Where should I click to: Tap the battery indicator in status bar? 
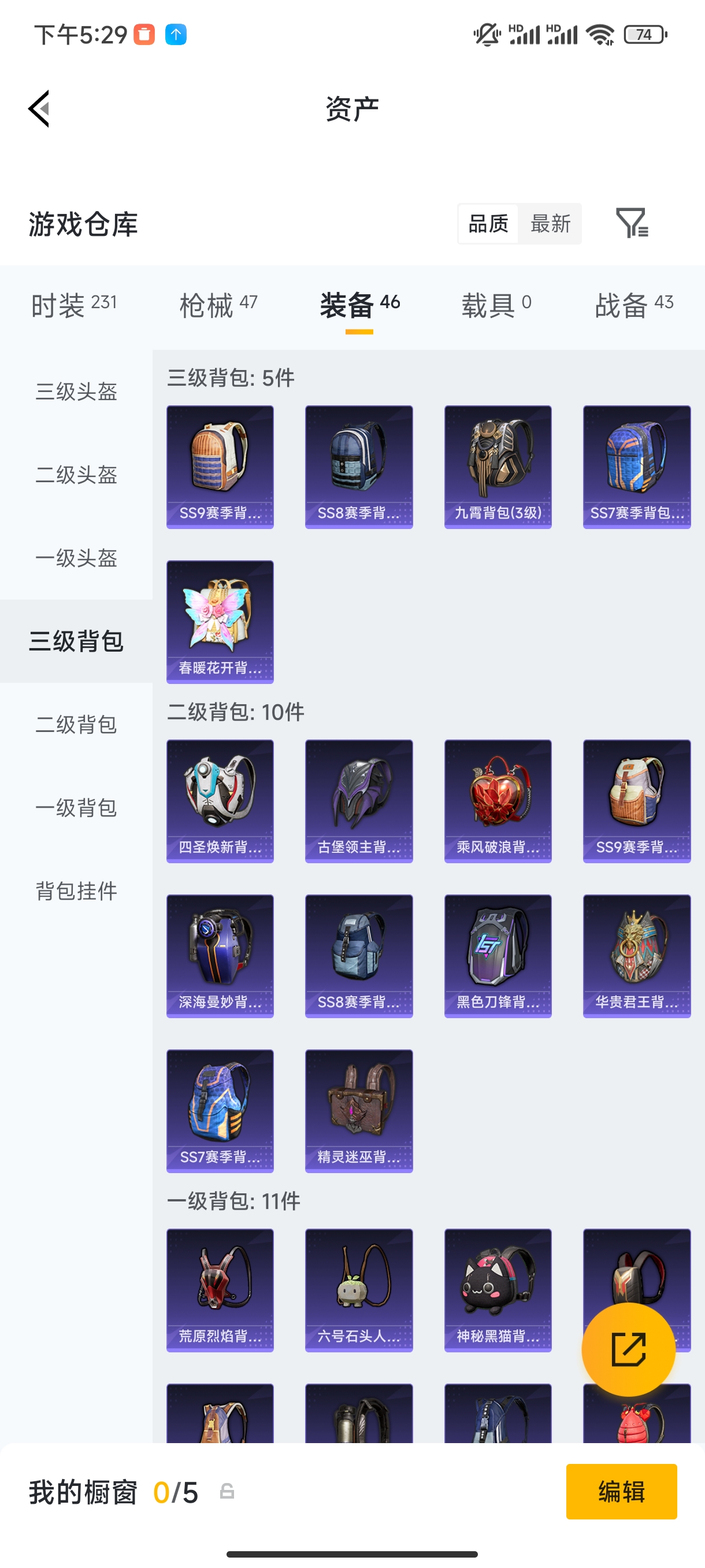pos(645,35)
